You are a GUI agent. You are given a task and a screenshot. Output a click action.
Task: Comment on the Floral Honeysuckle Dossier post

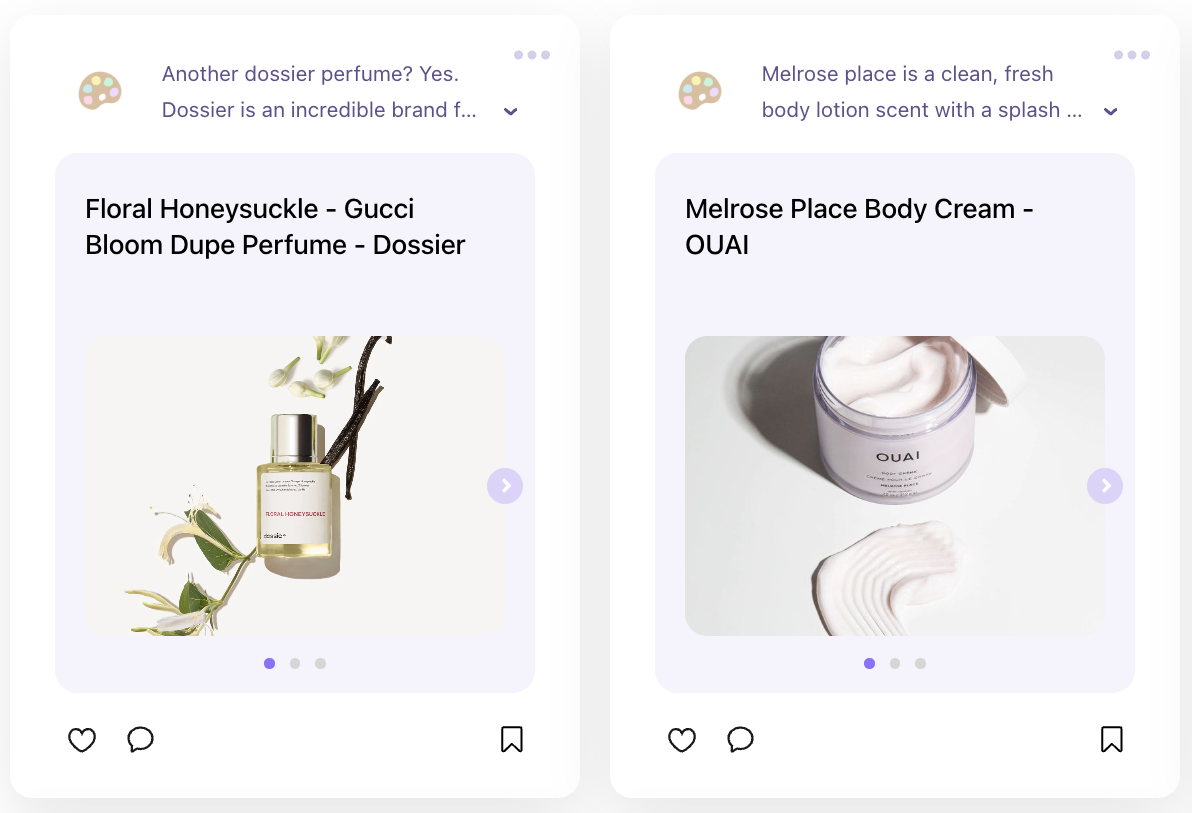[x=141, y=739]
